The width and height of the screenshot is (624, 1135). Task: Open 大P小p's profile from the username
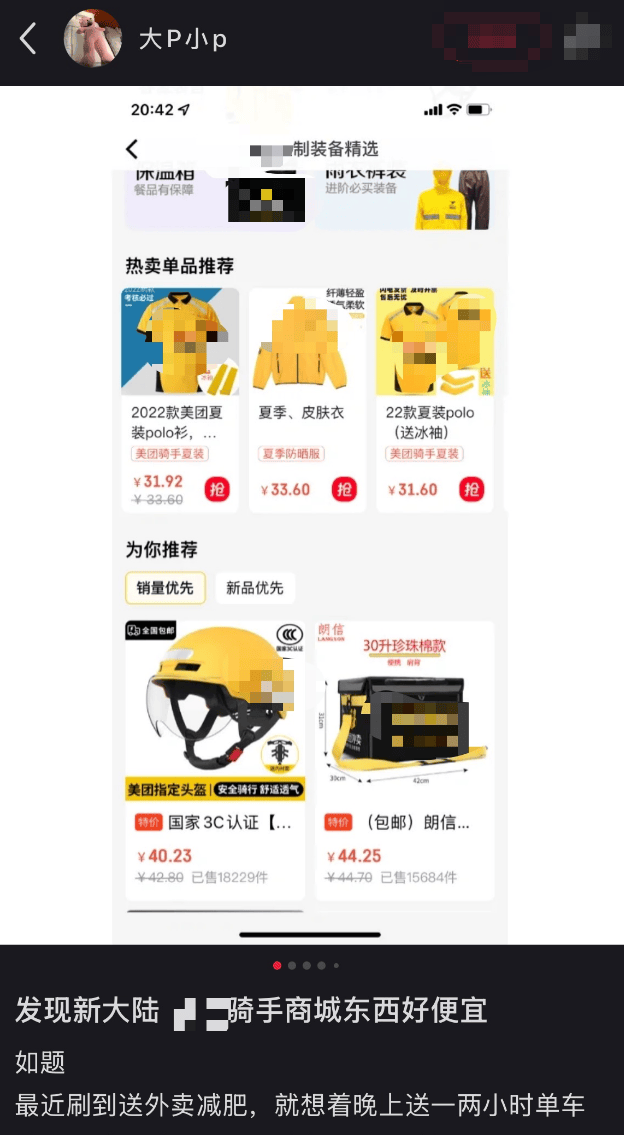coord(183,39)
